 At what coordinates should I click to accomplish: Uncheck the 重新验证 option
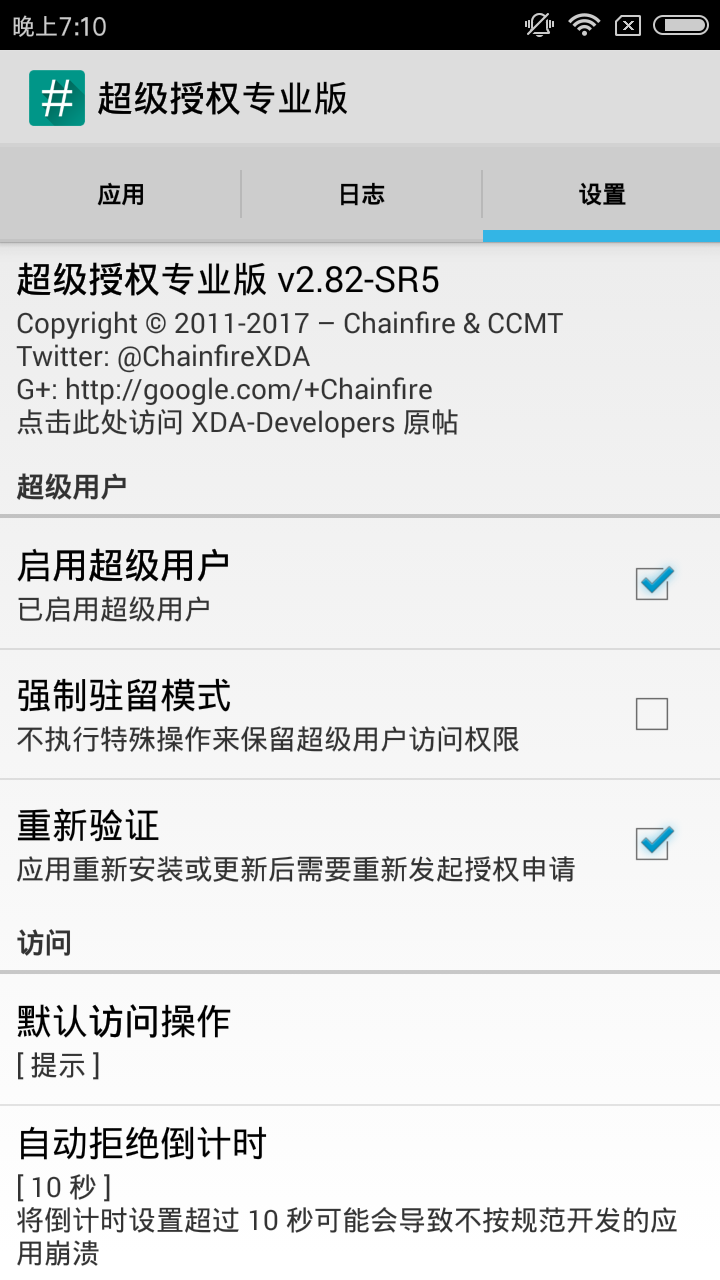652,844
